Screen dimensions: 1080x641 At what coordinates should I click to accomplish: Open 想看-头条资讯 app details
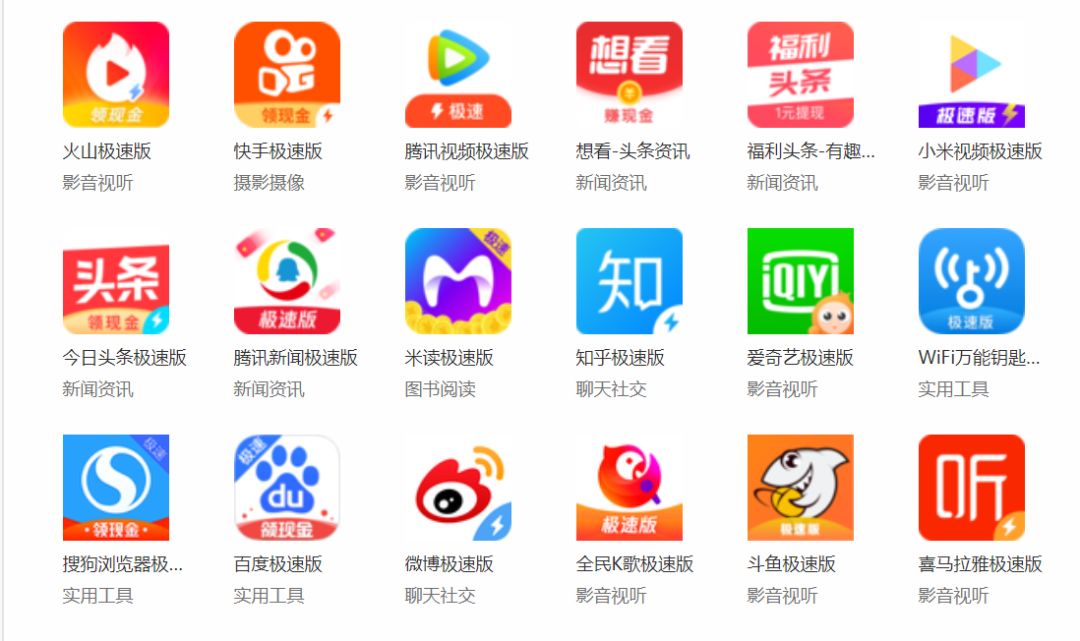click(x=629, y=75)
